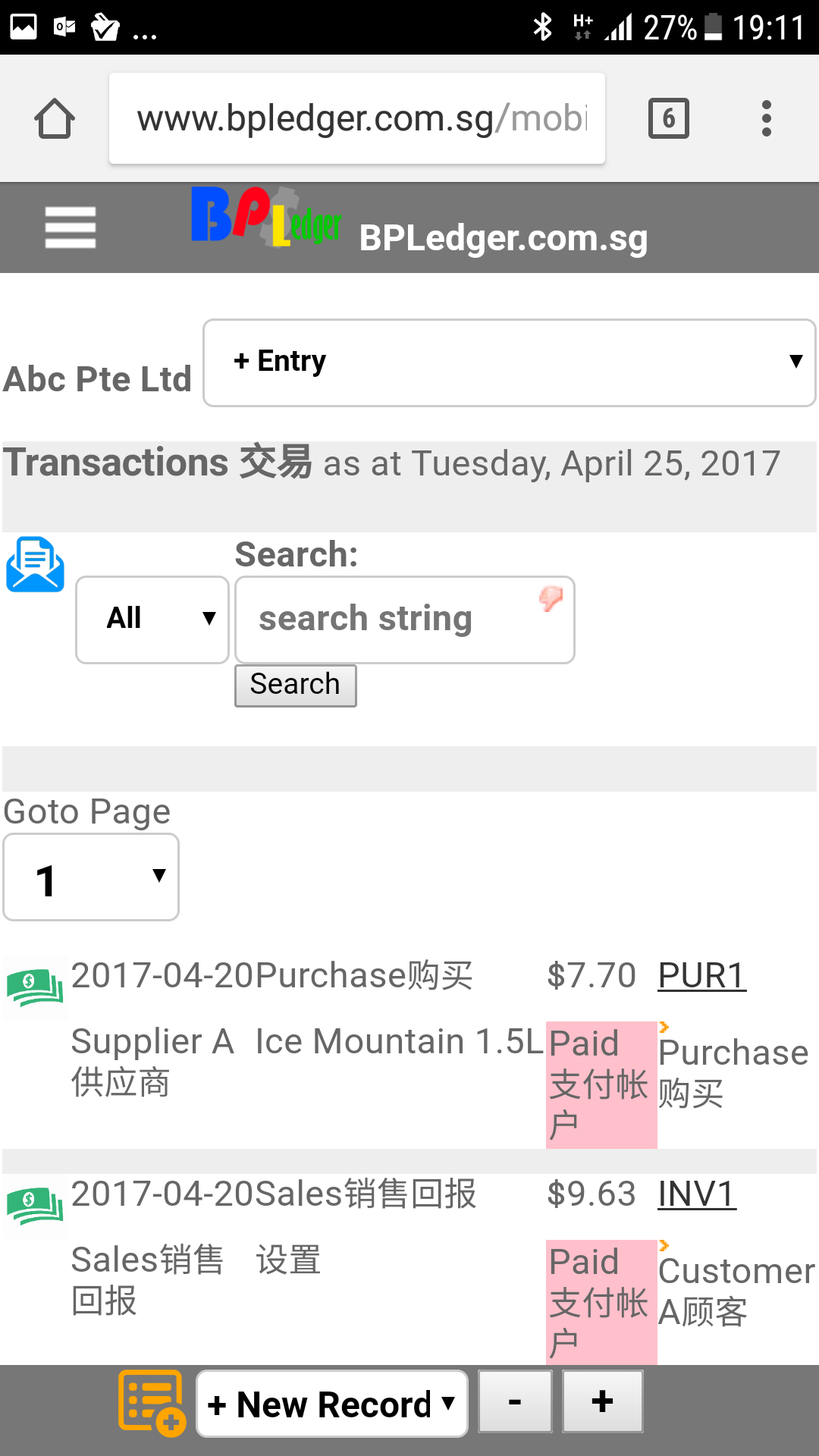Open the hamburger menu

coord(70,227)
